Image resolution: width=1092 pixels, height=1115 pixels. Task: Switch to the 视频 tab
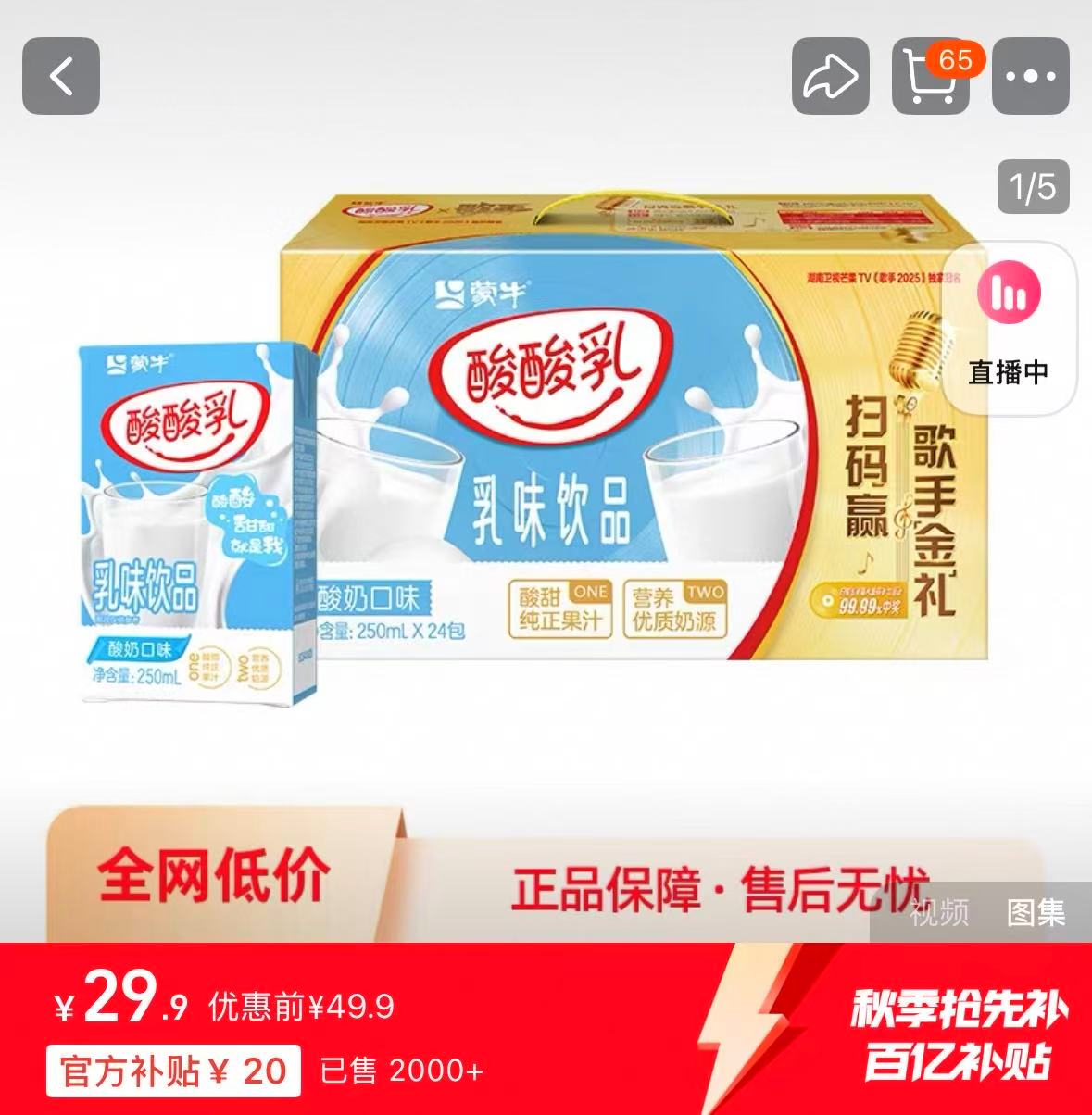click(x=937, y=913)
